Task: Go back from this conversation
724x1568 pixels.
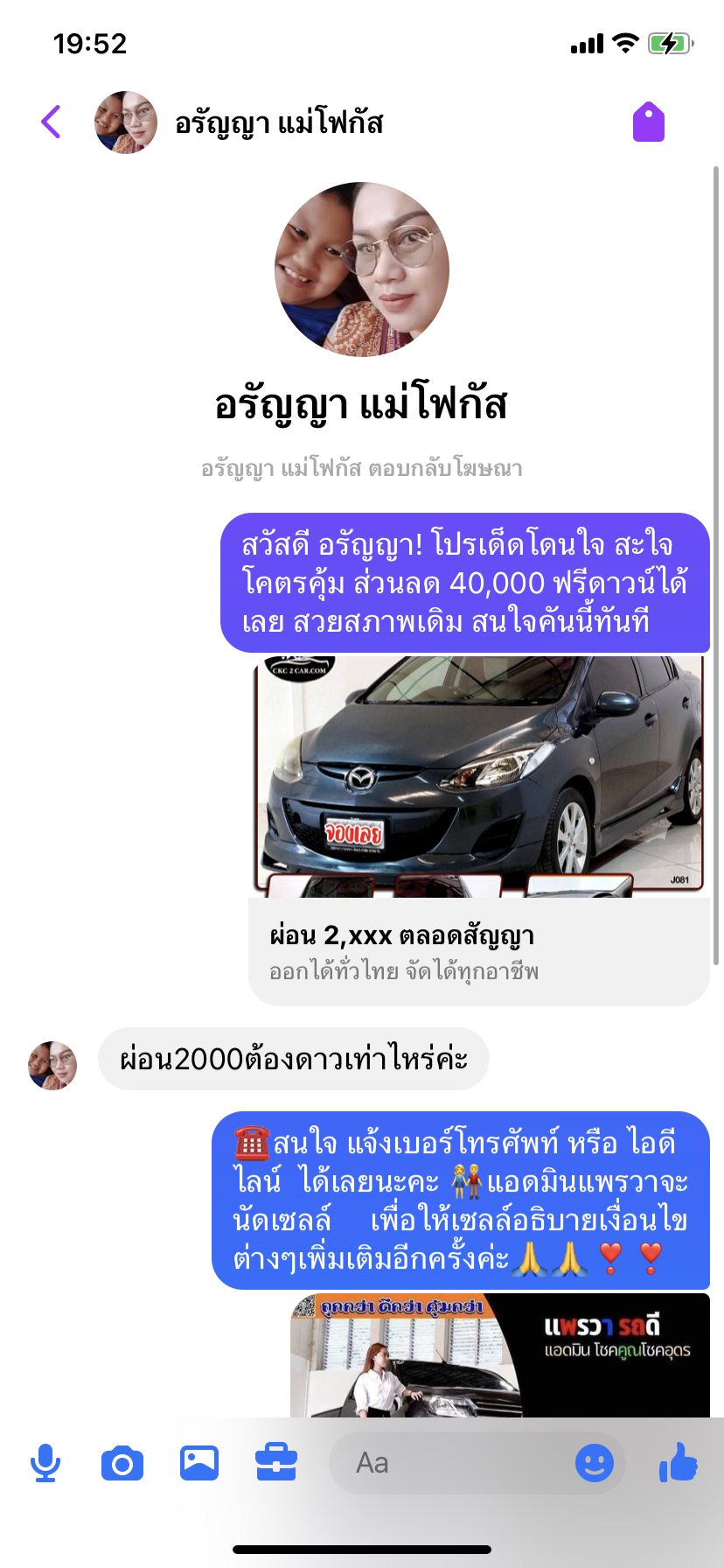Action: click(x=52, y=122)
